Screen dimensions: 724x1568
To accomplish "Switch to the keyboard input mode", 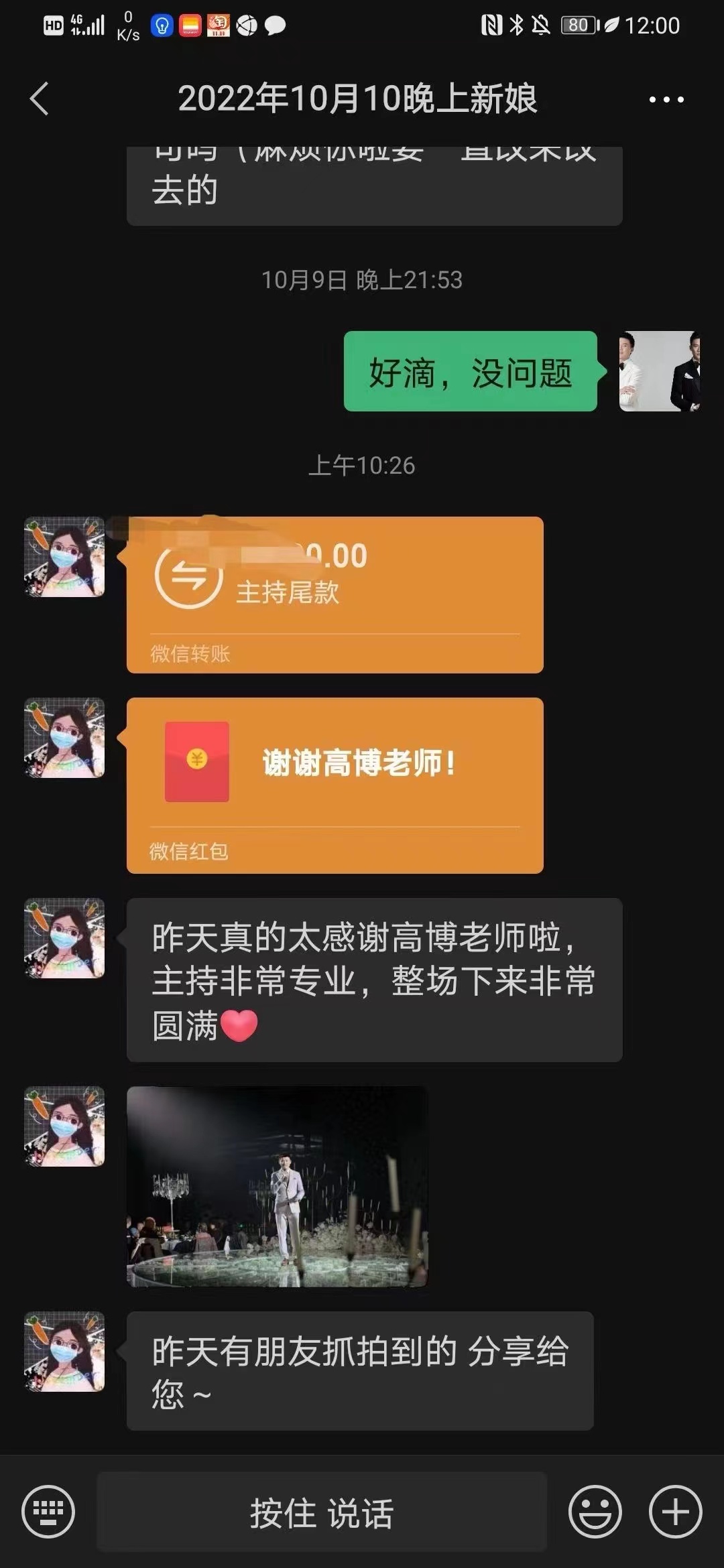I will click(48, 1512).
